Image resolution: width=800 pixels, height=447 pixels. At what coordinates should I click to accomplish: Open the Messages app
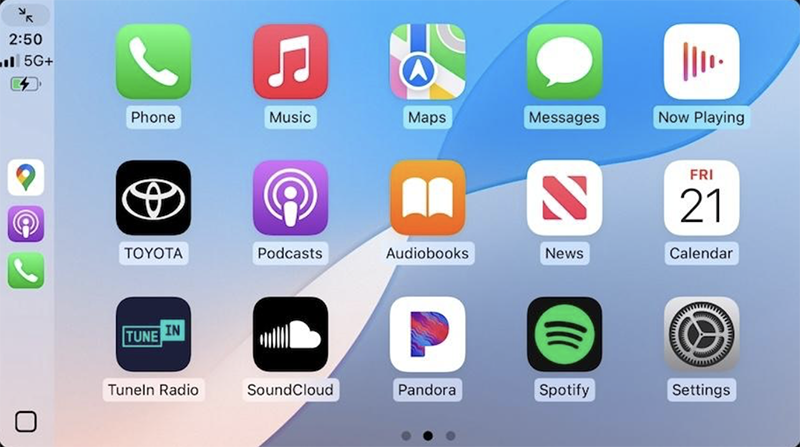tap(564, 62)
